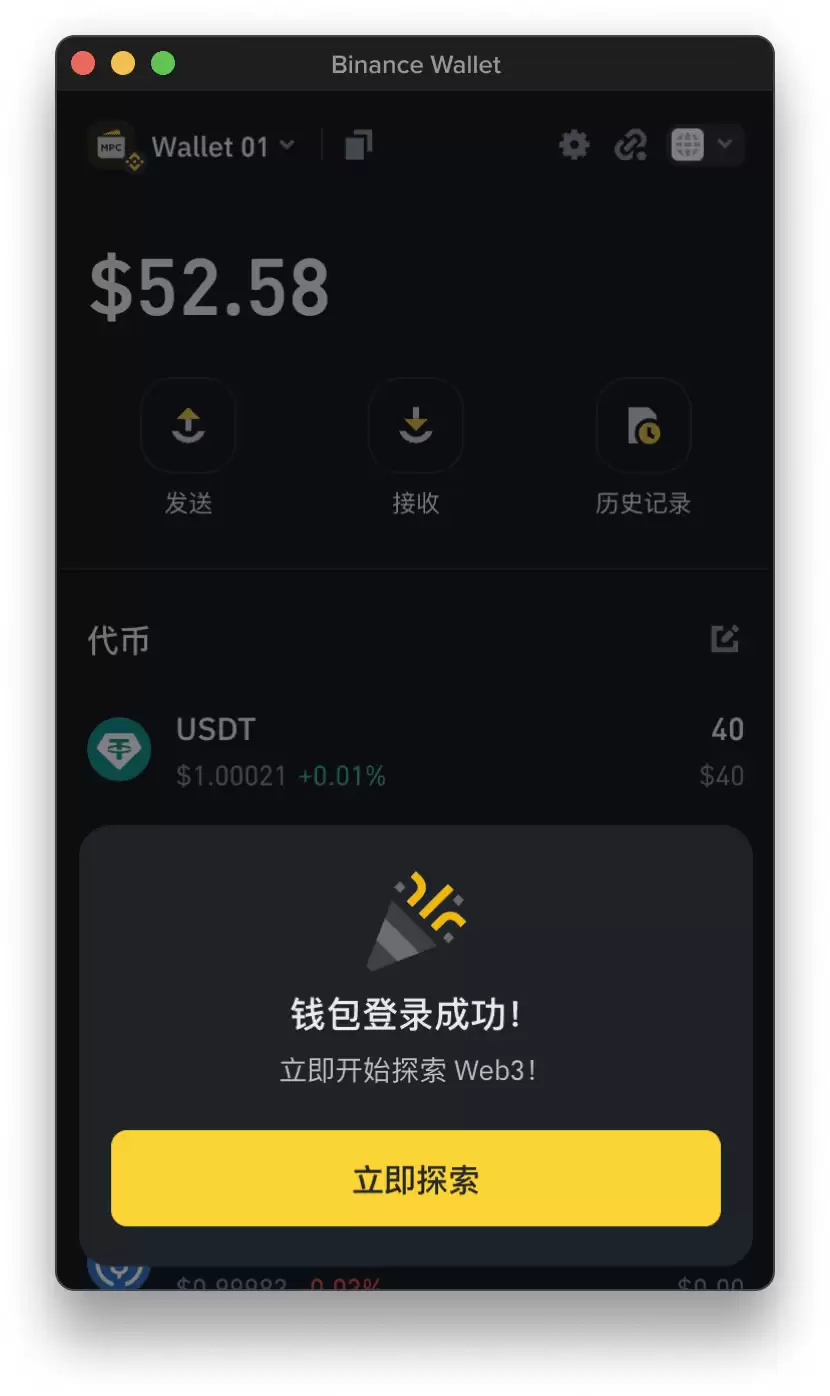This screenshot has height=1396, width=830.
Task: Click the Binance Wallet title bar
Action: [x=415, y=64]
